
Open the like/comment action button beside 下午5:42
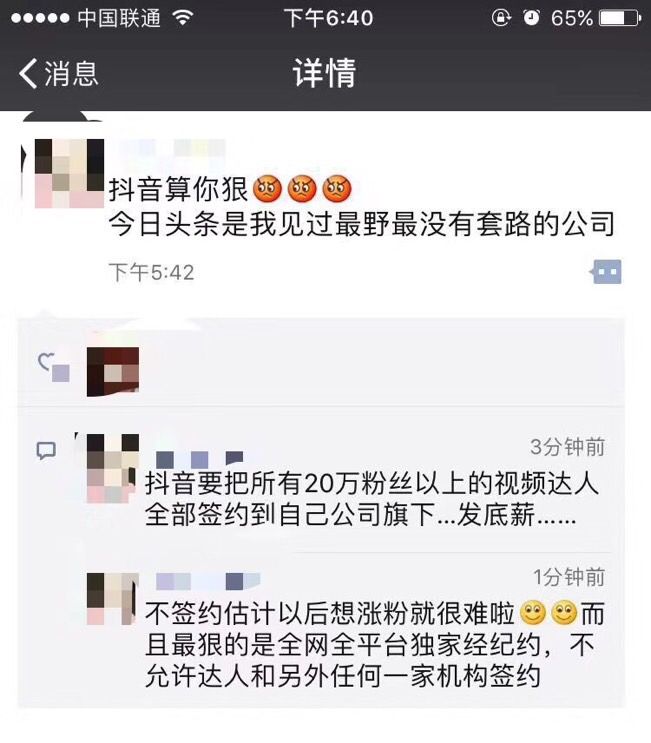606,271
